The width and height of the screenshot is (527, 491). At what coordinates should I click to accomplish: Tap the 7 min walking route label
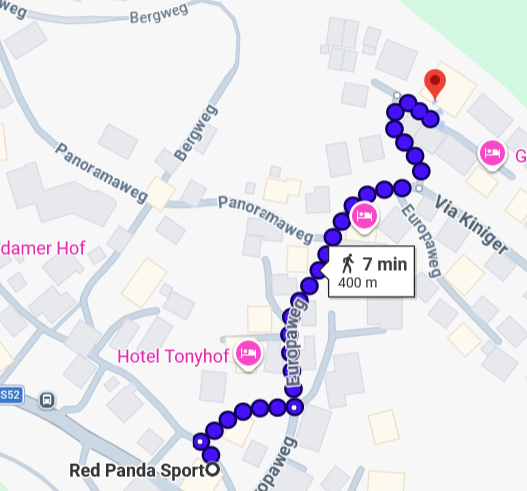pyautogui.click(x=371, y=272)
